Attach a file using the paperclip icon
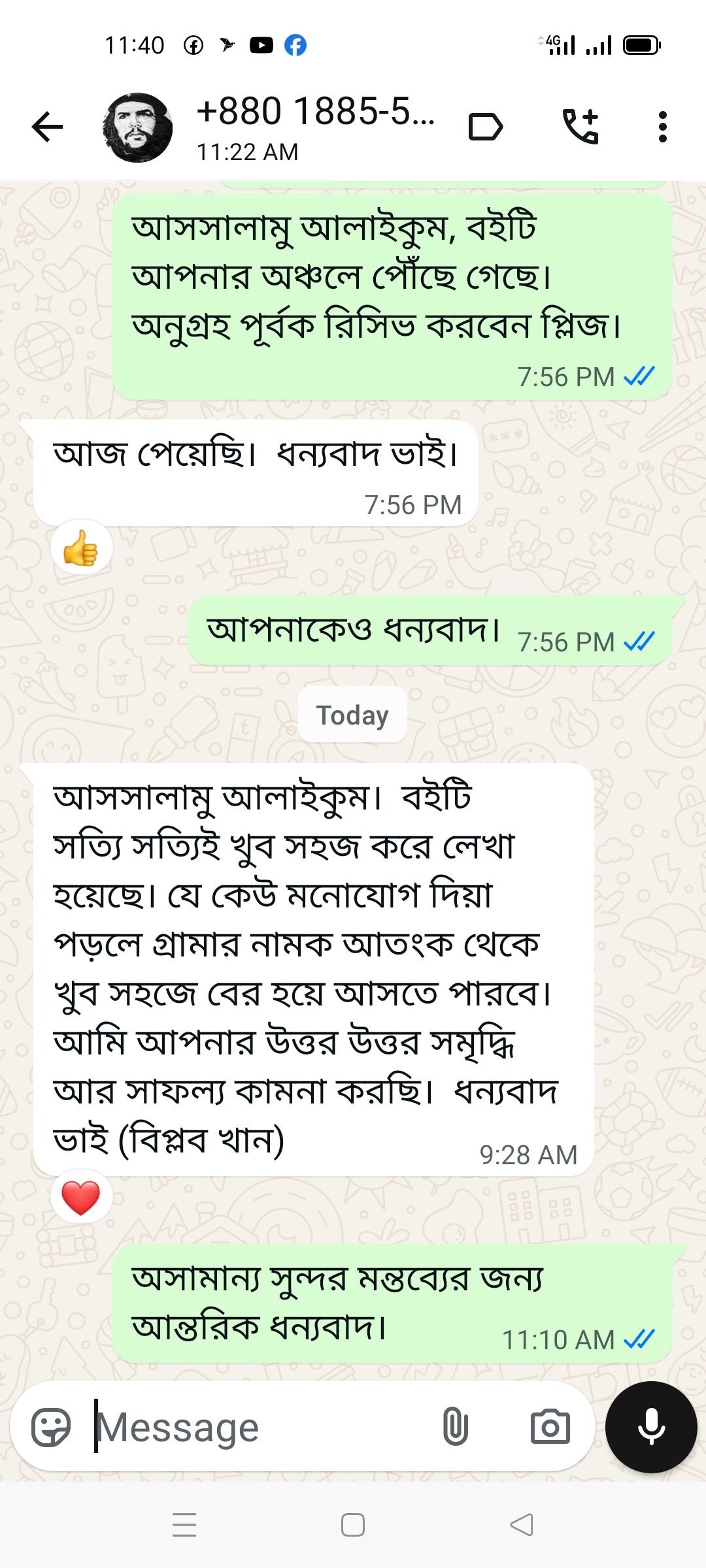Image resolution: width=706 pixels, height=1568 pixels. click(x=456, y=1426)
